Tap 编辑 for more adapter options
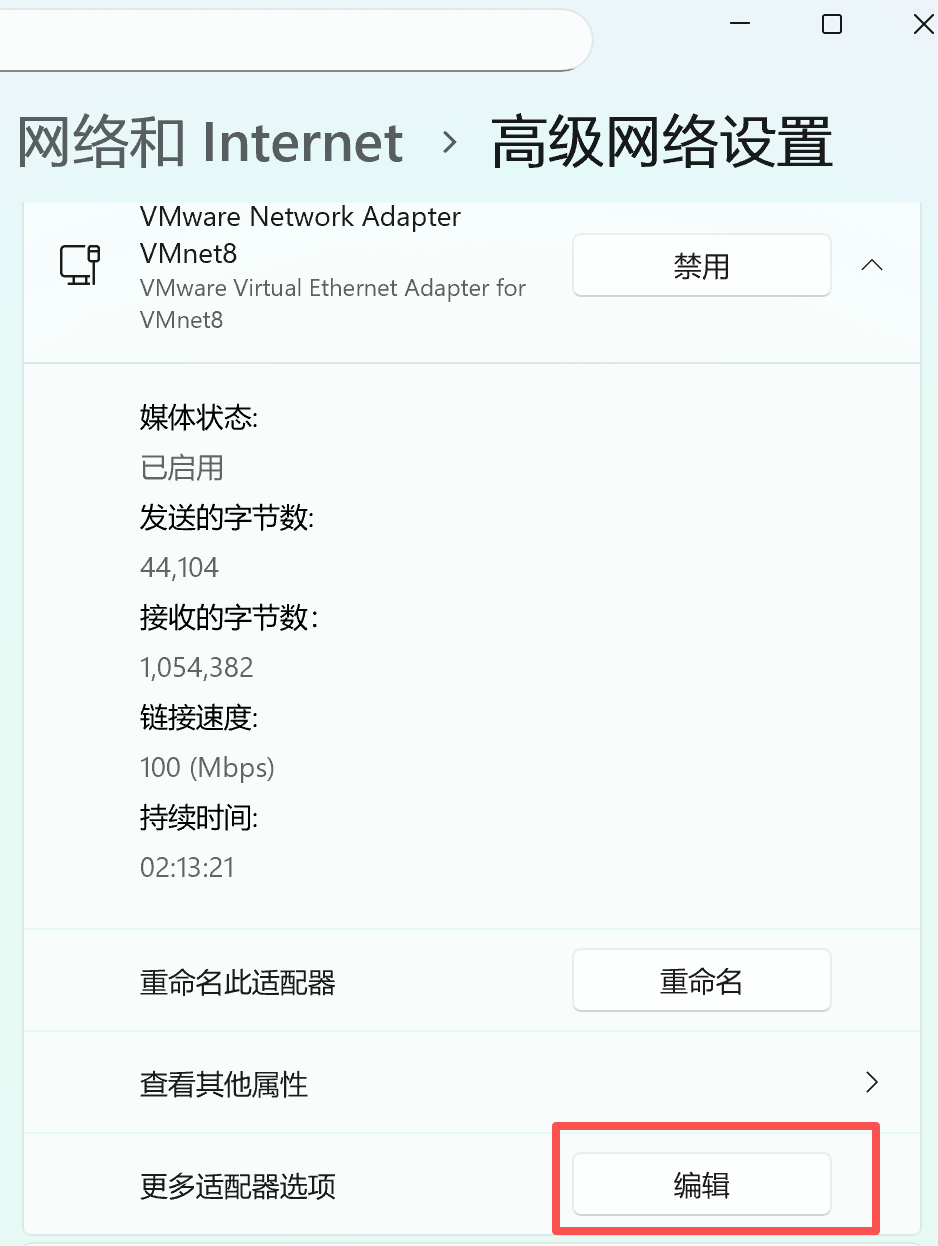The image size is (938, 1246). point(701,1185)
